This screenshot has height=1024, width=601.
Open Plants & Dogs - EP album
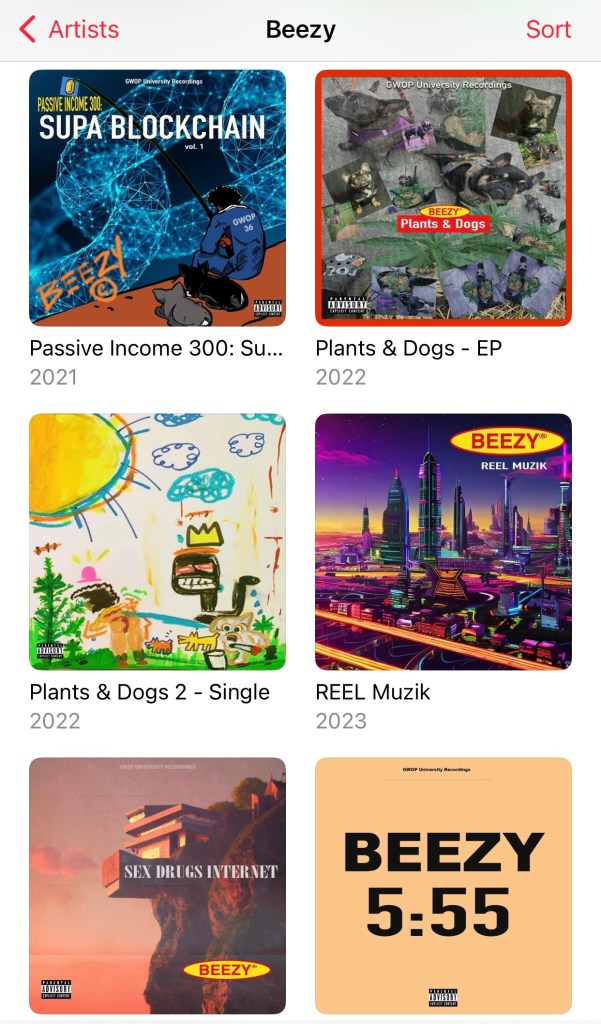click(443, 198)
